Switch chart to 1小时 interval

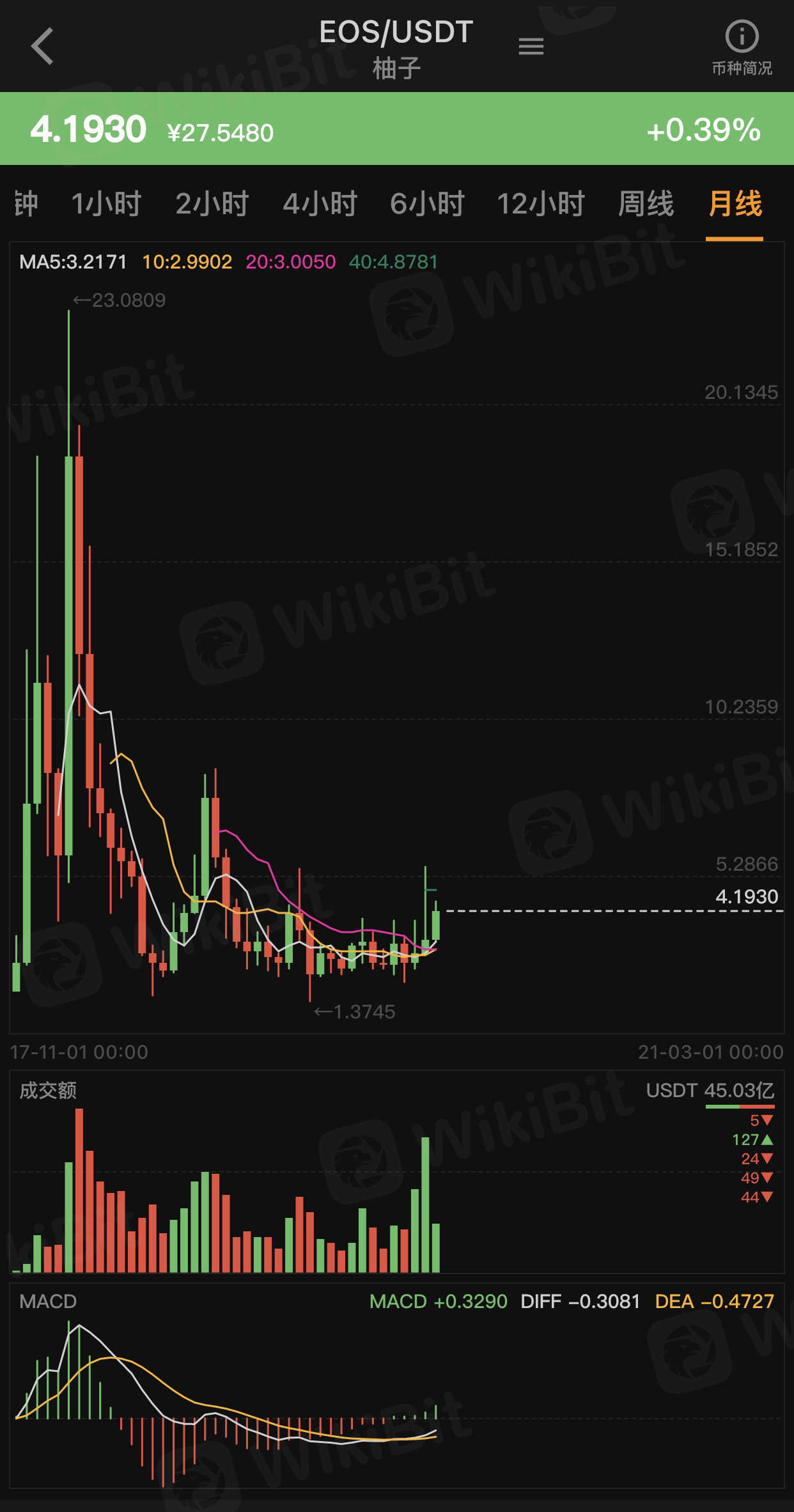[x=106, y=204]
